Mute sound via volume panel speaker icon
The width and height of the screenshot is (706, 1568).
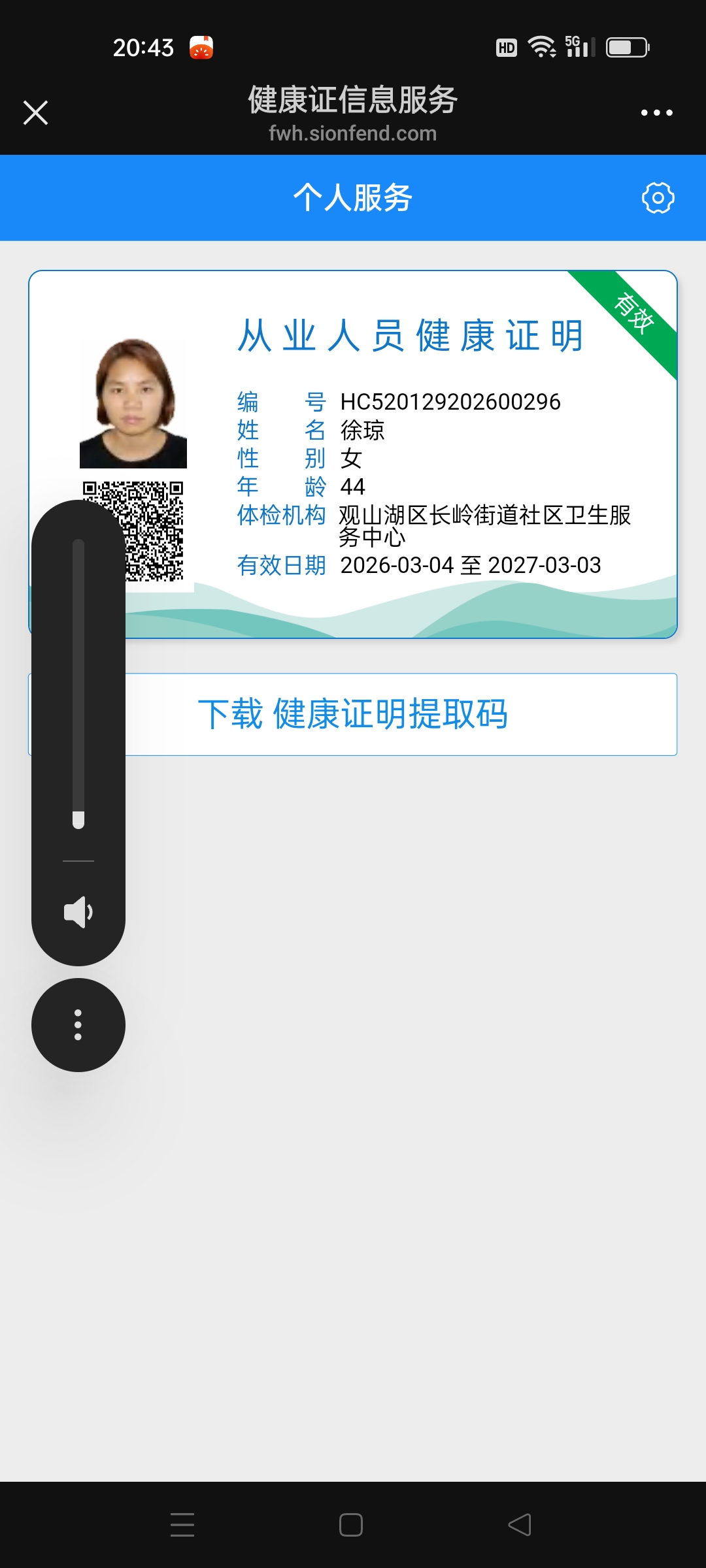tap(78, 912)
